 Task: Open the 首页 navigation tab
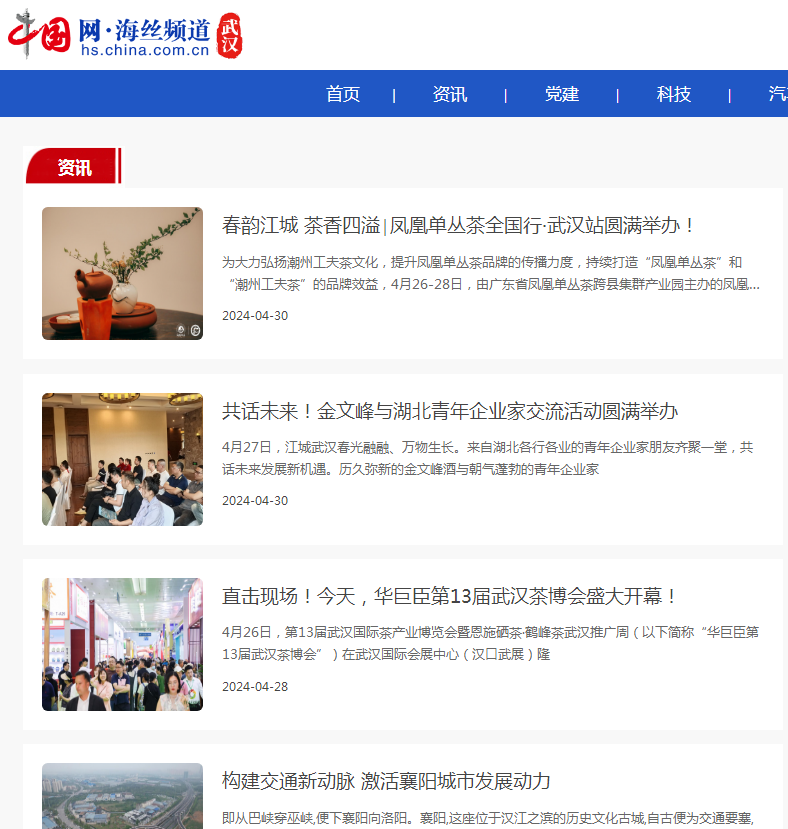coord(343,94)
